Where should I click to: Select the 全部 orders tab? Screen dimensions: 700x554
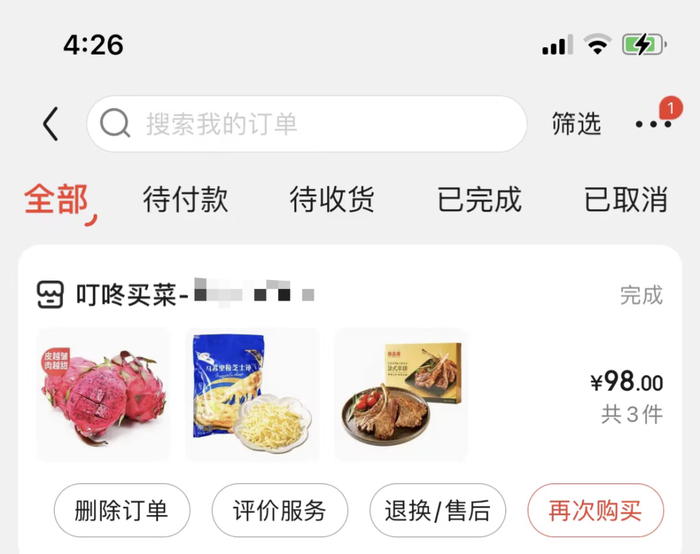(x=57, y=199)
